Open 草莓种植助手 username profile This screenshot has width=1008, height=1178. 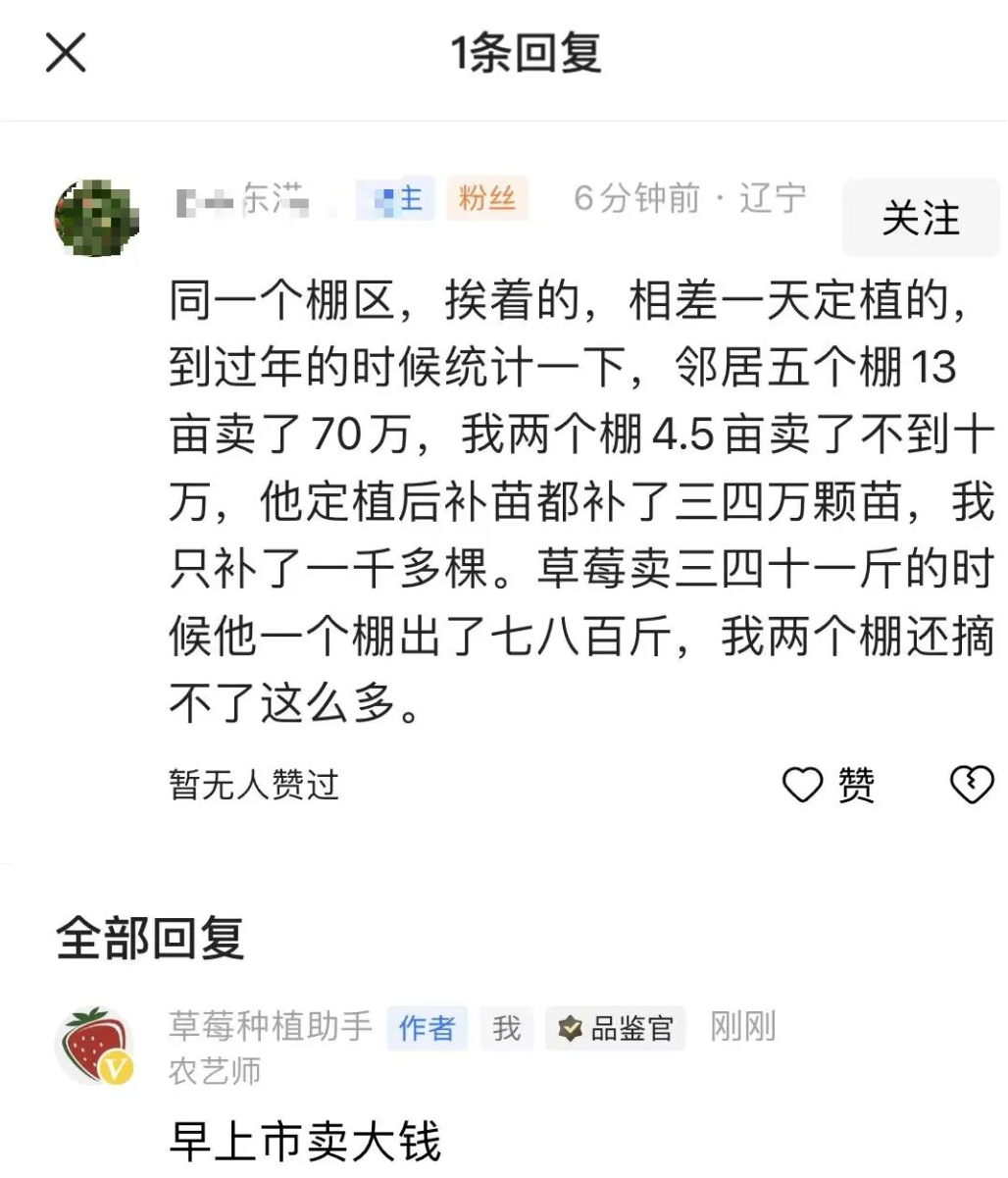[x=271, y=1027]
